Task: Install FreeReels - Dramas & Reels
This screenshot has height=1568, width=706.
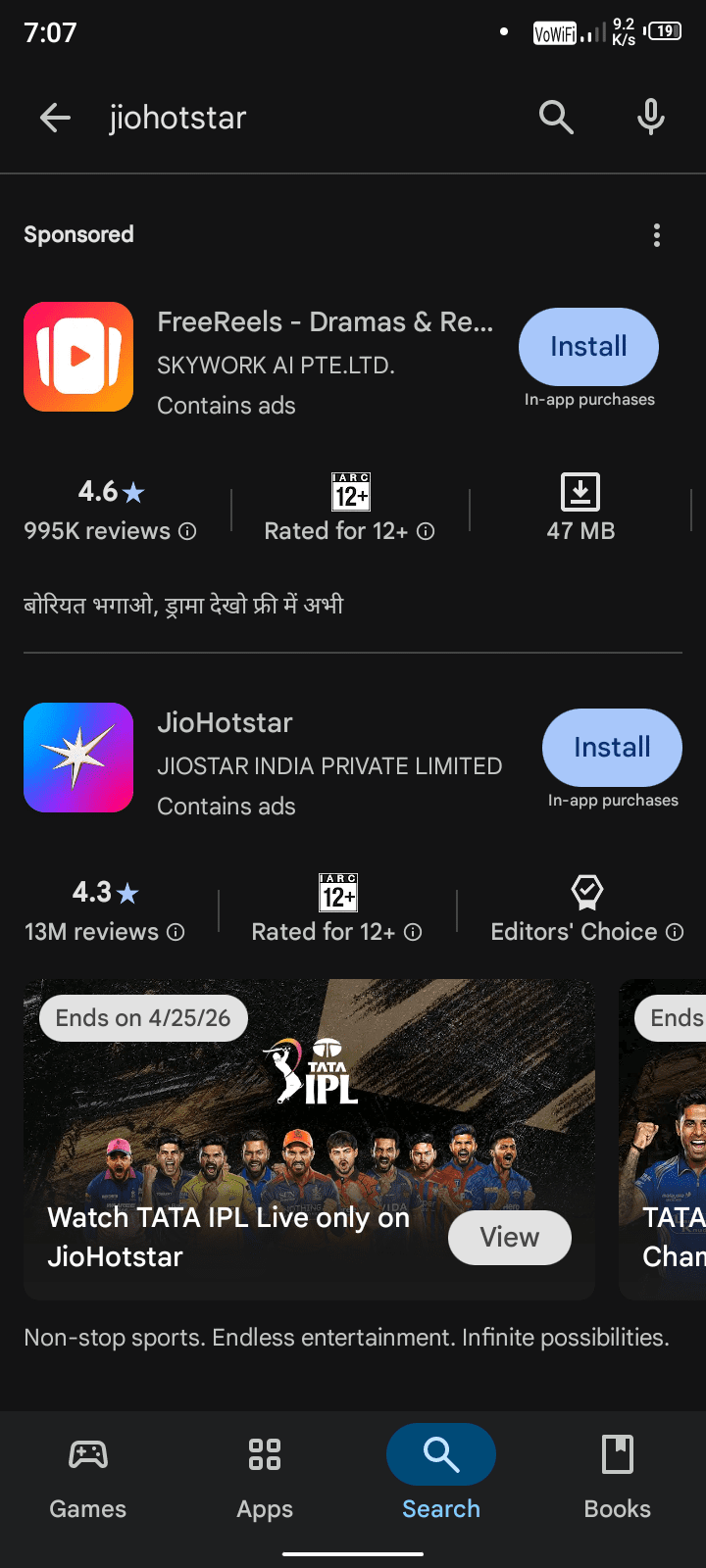Action: (588, 347)
